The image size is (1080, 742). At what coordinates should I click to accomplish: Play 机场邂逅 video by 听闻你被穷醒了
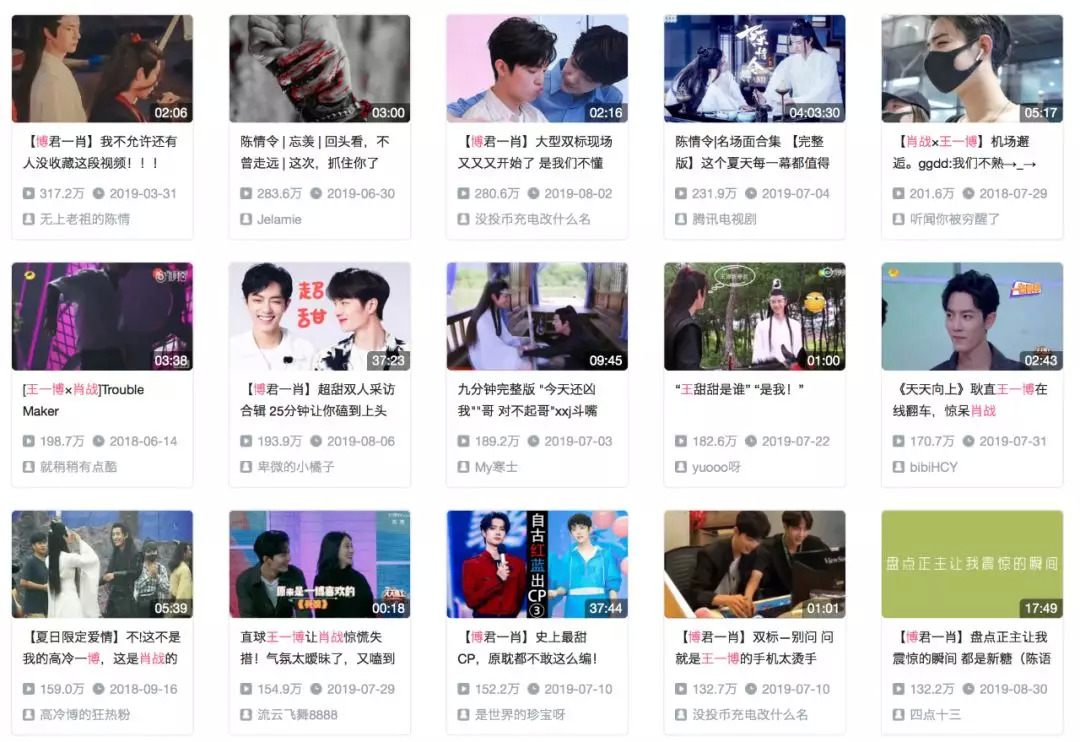coord(972,69)
